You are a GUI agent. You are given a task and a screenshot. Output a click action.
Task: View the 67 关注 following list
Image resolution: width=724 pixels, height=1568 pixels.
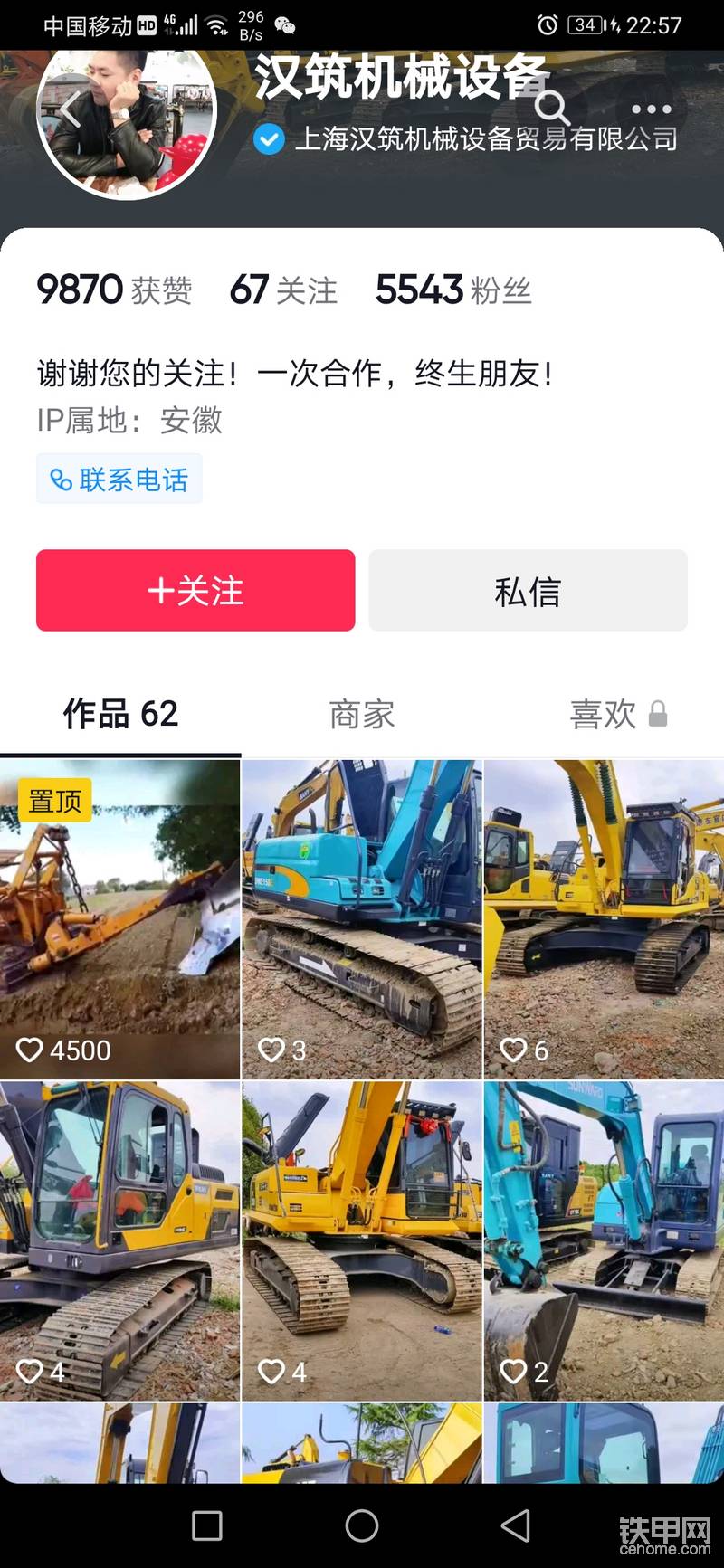click(x=283, y=290)
